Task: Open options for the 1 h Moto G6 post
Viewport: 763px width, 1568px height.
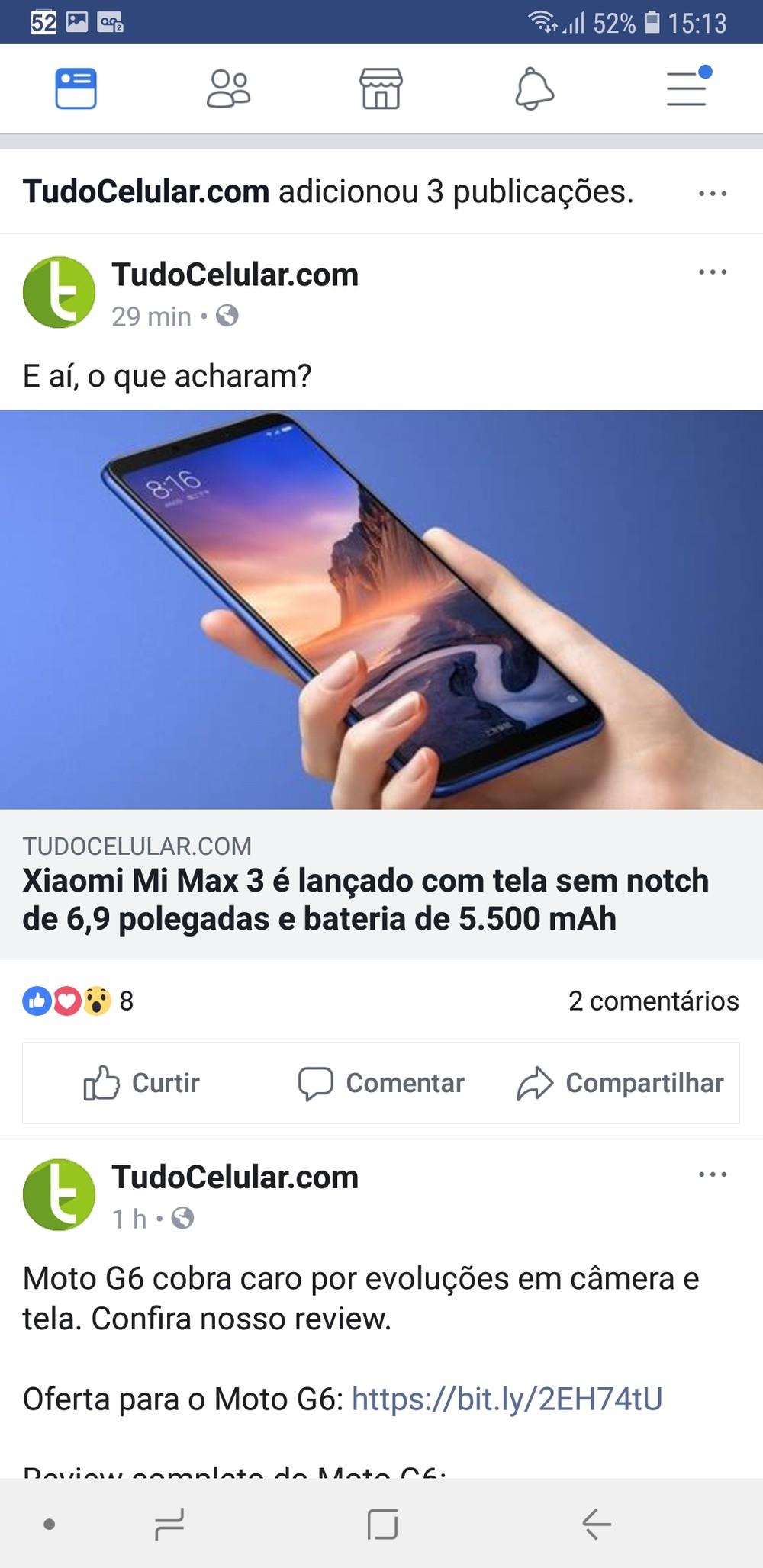Action: point(713,1174)
